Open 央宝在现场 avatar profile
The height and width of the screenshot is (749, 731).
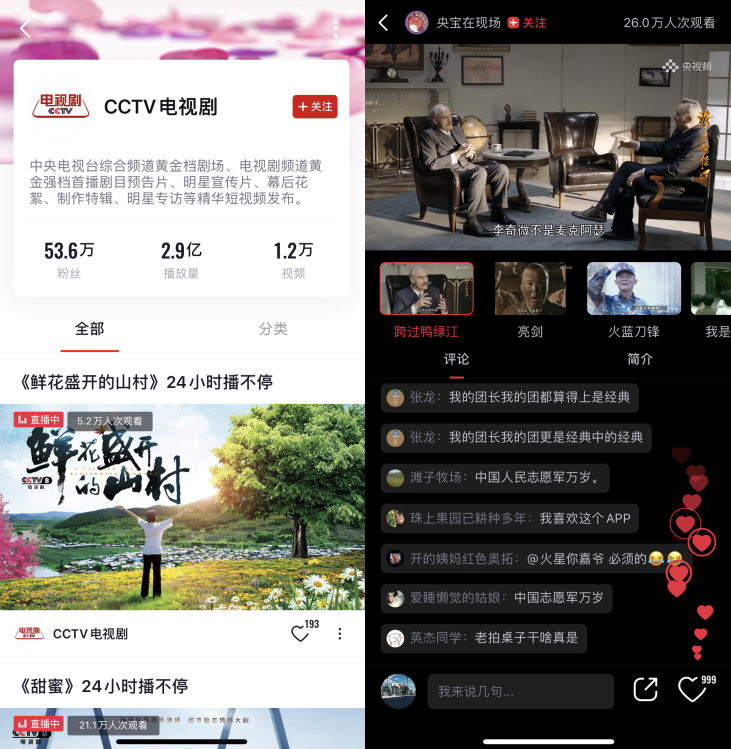[416, 22]
